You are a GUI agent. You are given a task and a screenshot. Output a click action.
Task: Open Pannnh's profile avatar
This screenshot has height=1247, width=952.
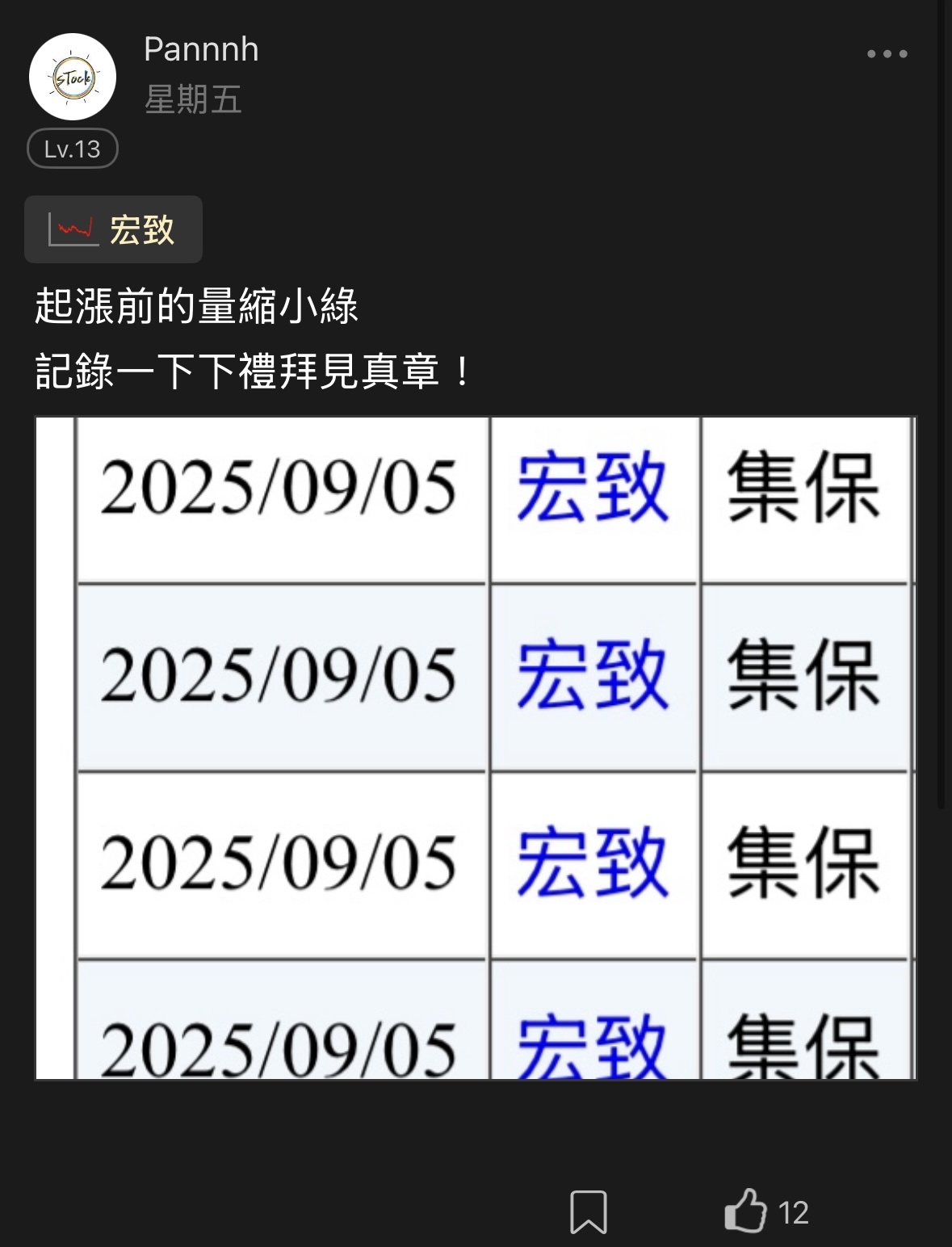point(73,78)
